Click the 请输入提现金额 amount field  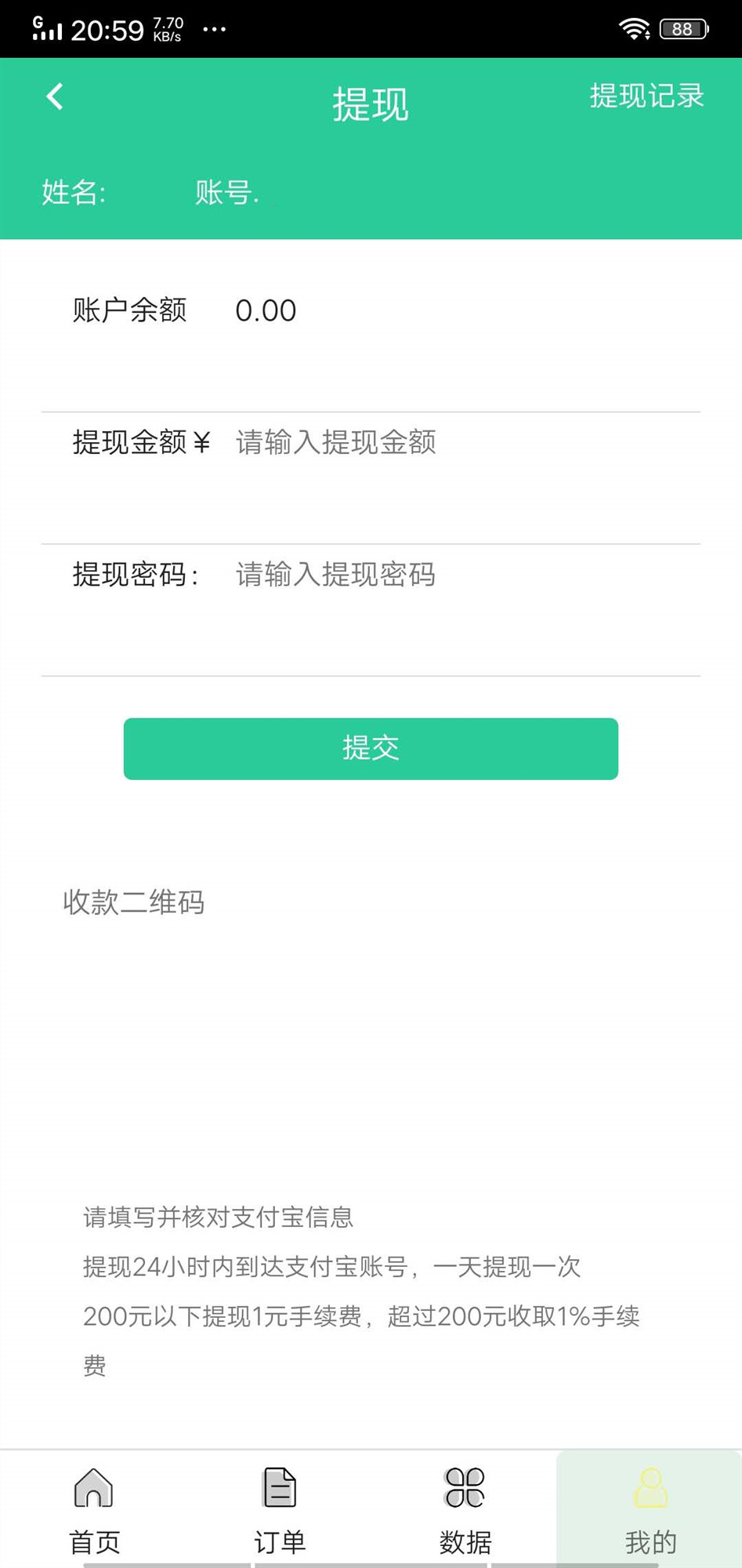coord(333,443)
